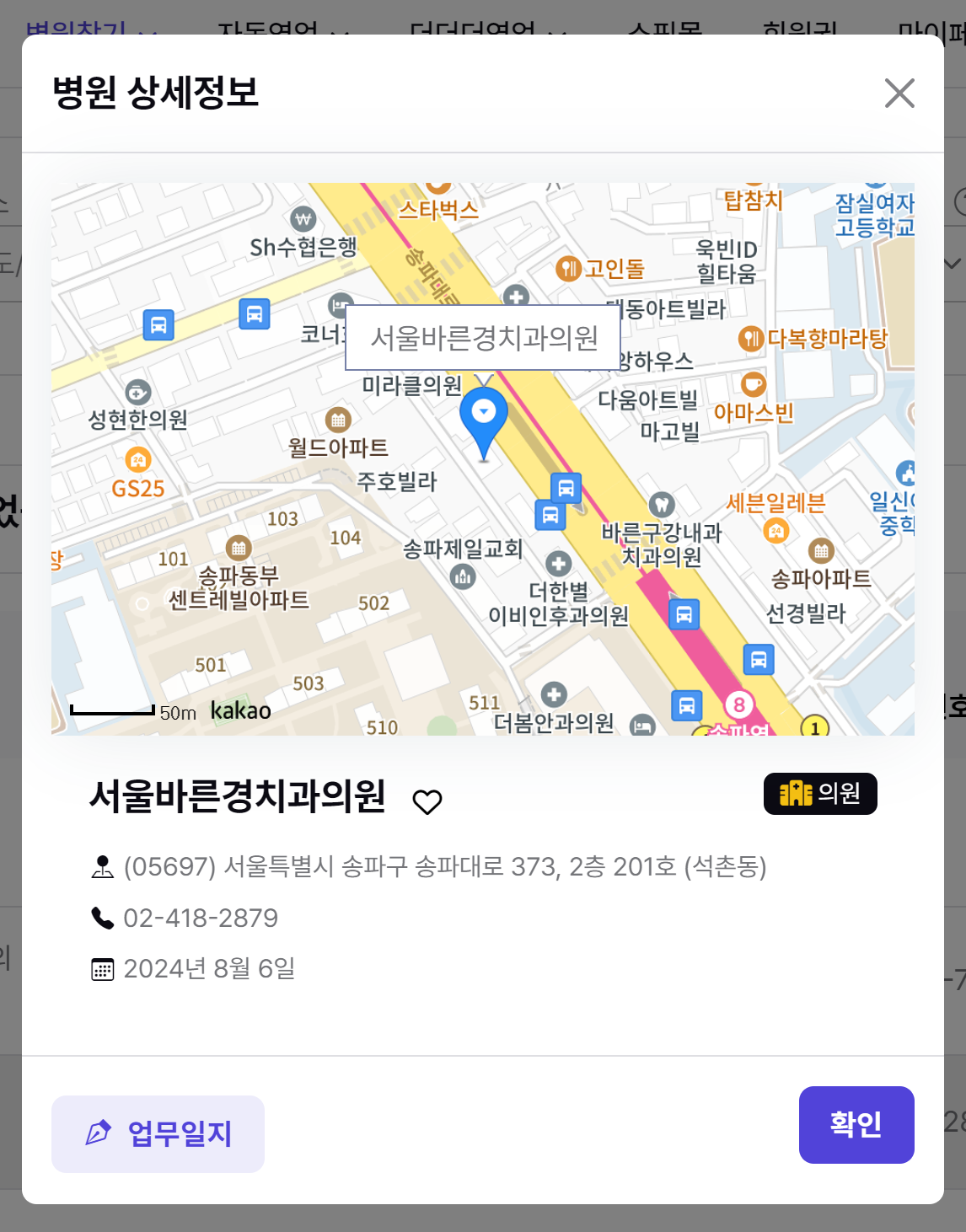Viewport: 966px width, 1232px height.
Task: Close the hospital details dialog
Action: coord(899,94)
